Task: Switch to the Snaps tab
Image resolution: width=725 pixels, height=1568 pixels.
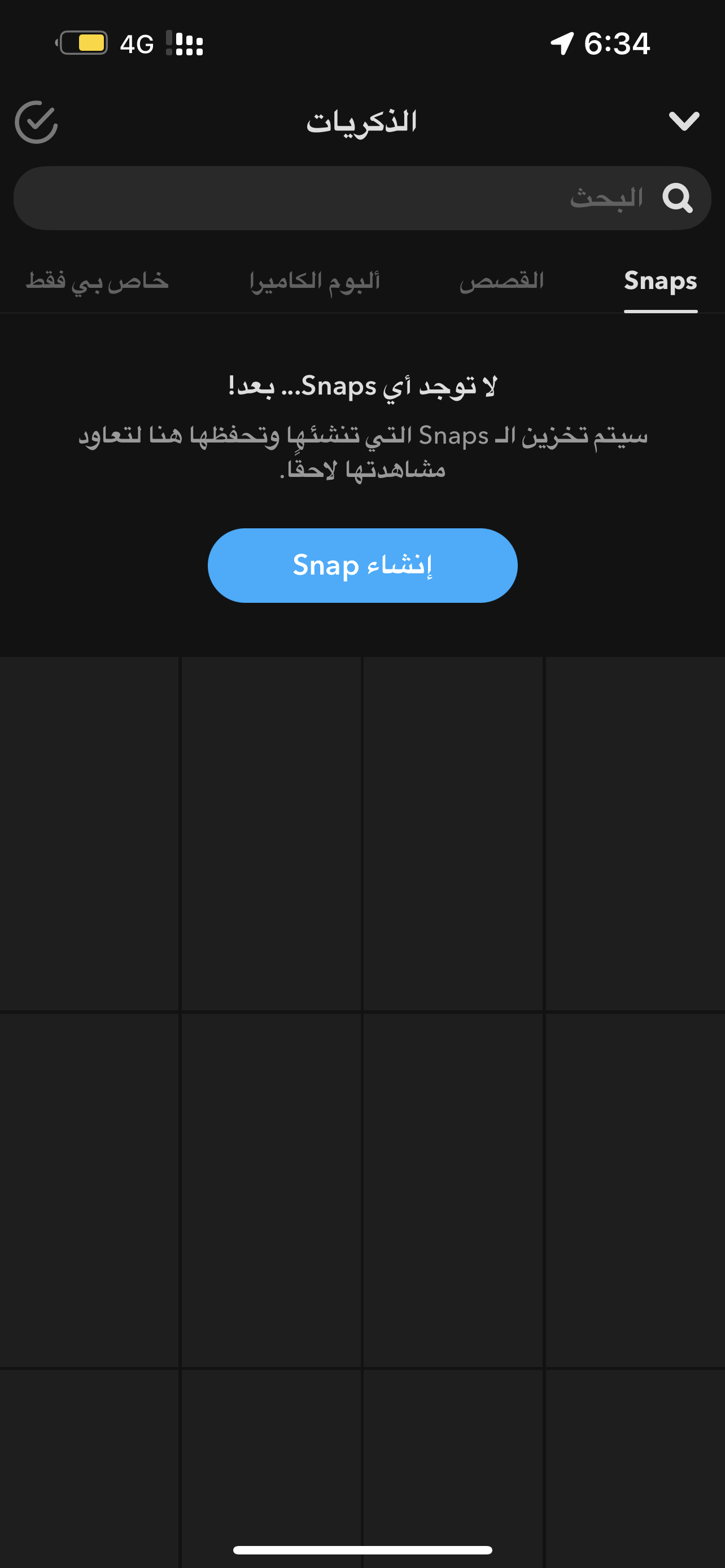Action: pyautogui.click(x=660, y=281)
